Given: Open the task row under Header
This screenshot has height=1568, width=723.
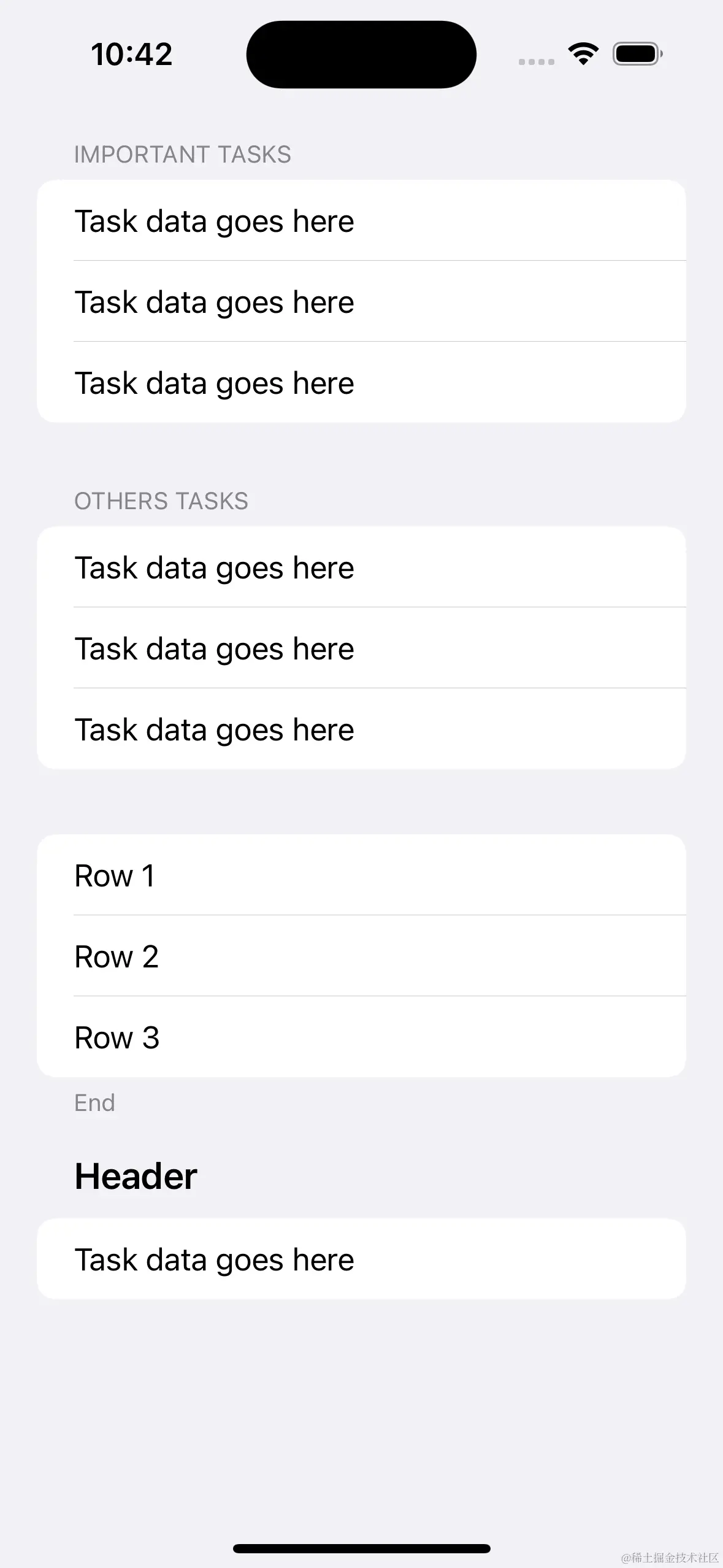Looking at the screenshot, I should pos(361,1259).
